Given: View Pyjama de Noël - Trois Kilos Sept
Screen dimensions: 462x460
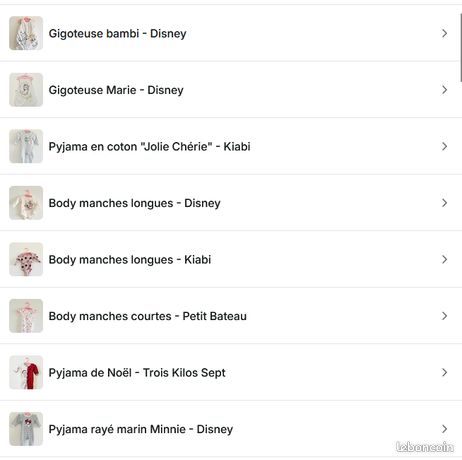Looking at the screenshot, I should [230, 372].
